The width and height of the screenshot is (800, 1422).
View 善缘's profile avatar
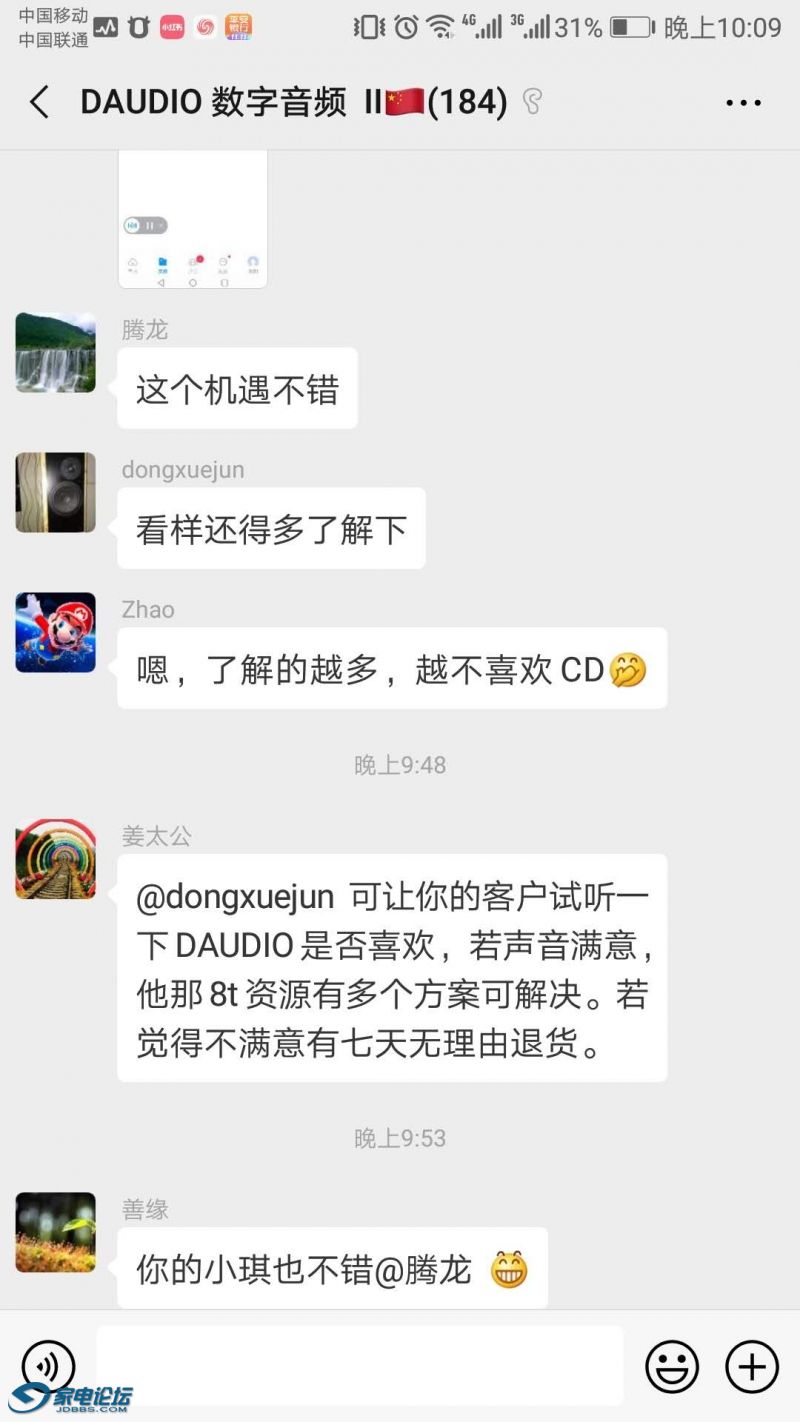[x=56, y=1232]
